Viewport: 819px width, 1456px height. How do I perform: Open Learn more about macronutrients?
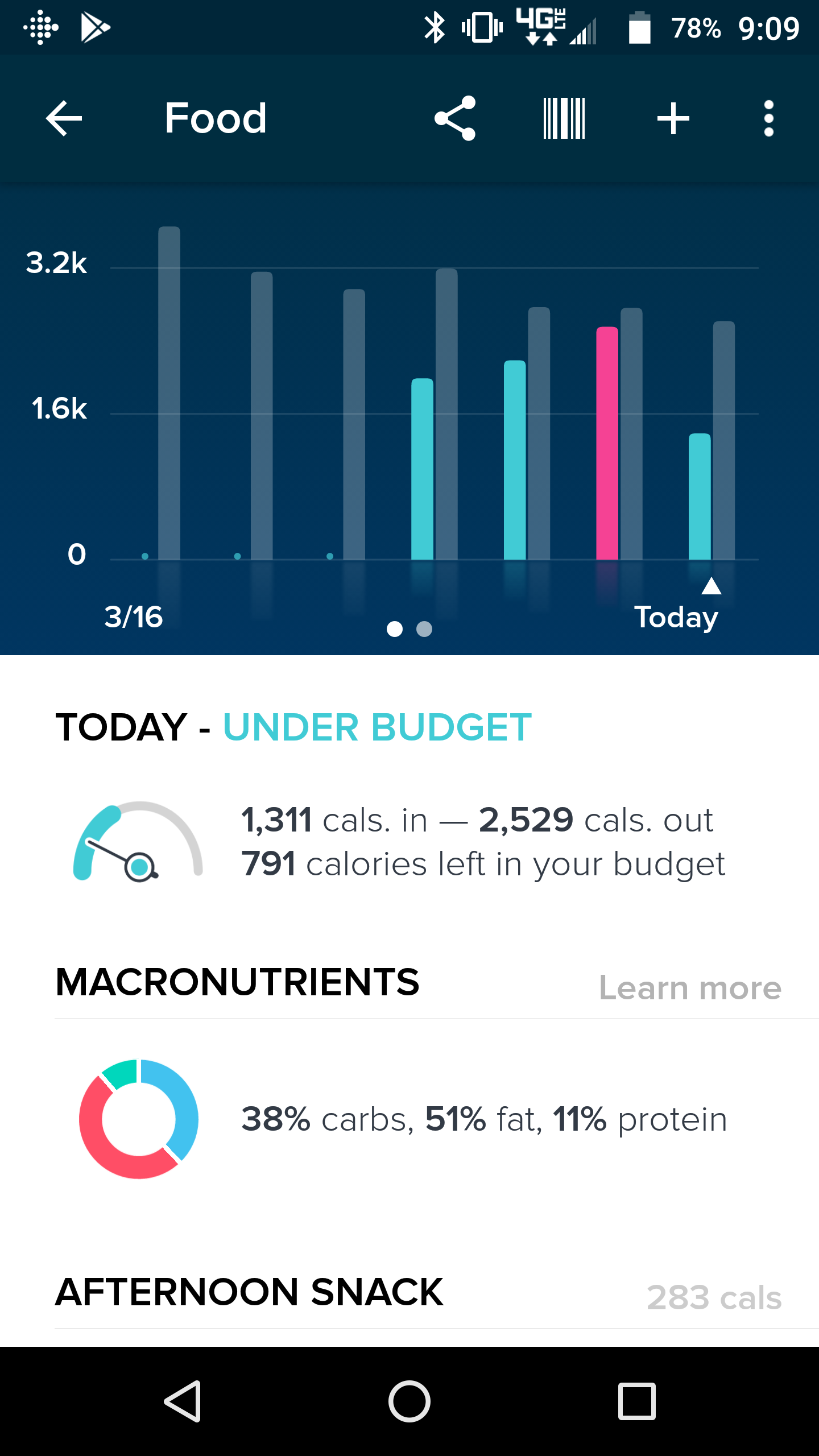pyautogui.click(x=690, y=988)
